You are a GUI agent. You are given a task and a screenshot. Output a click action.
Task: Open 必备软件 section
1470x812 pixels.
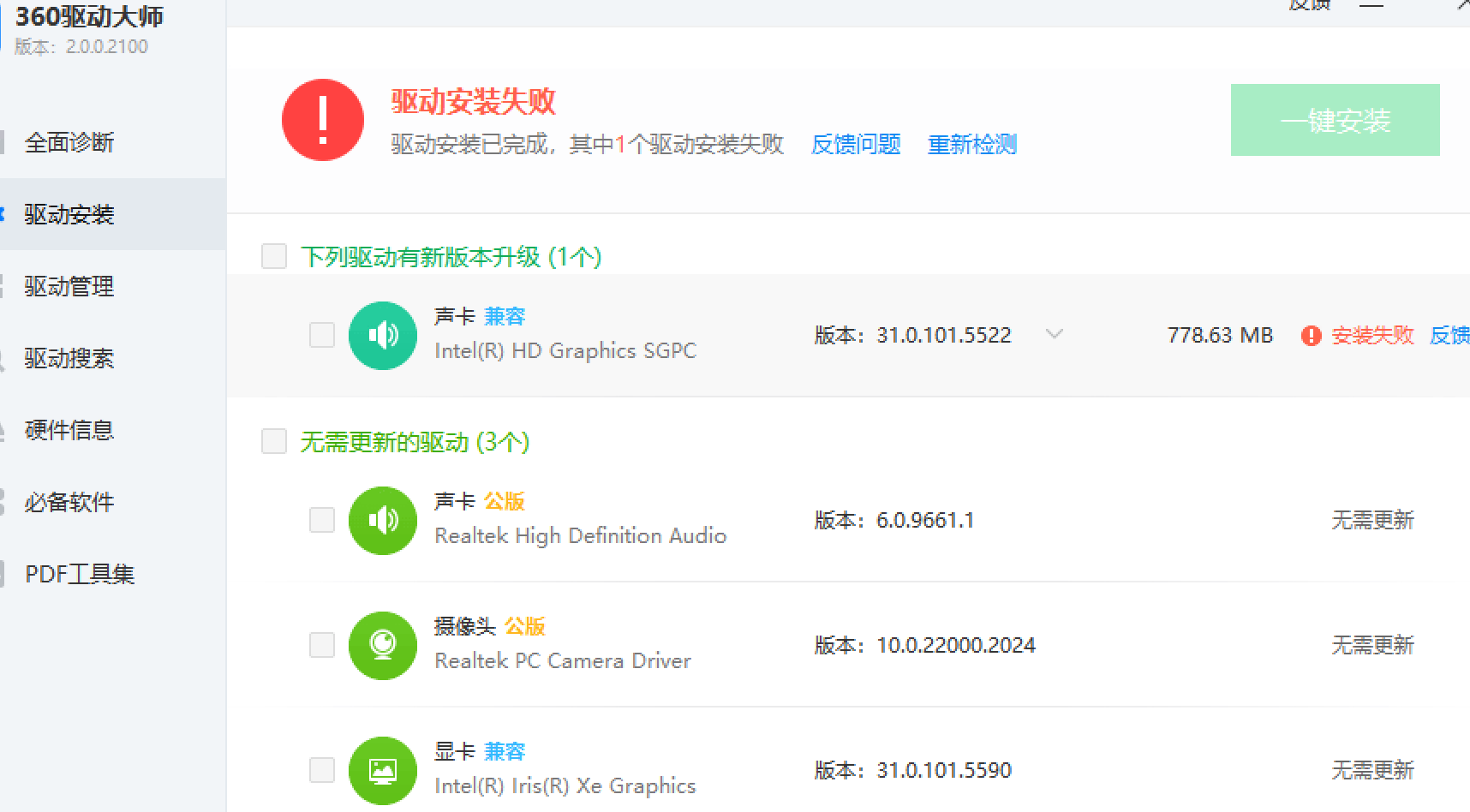coord(69,502)
